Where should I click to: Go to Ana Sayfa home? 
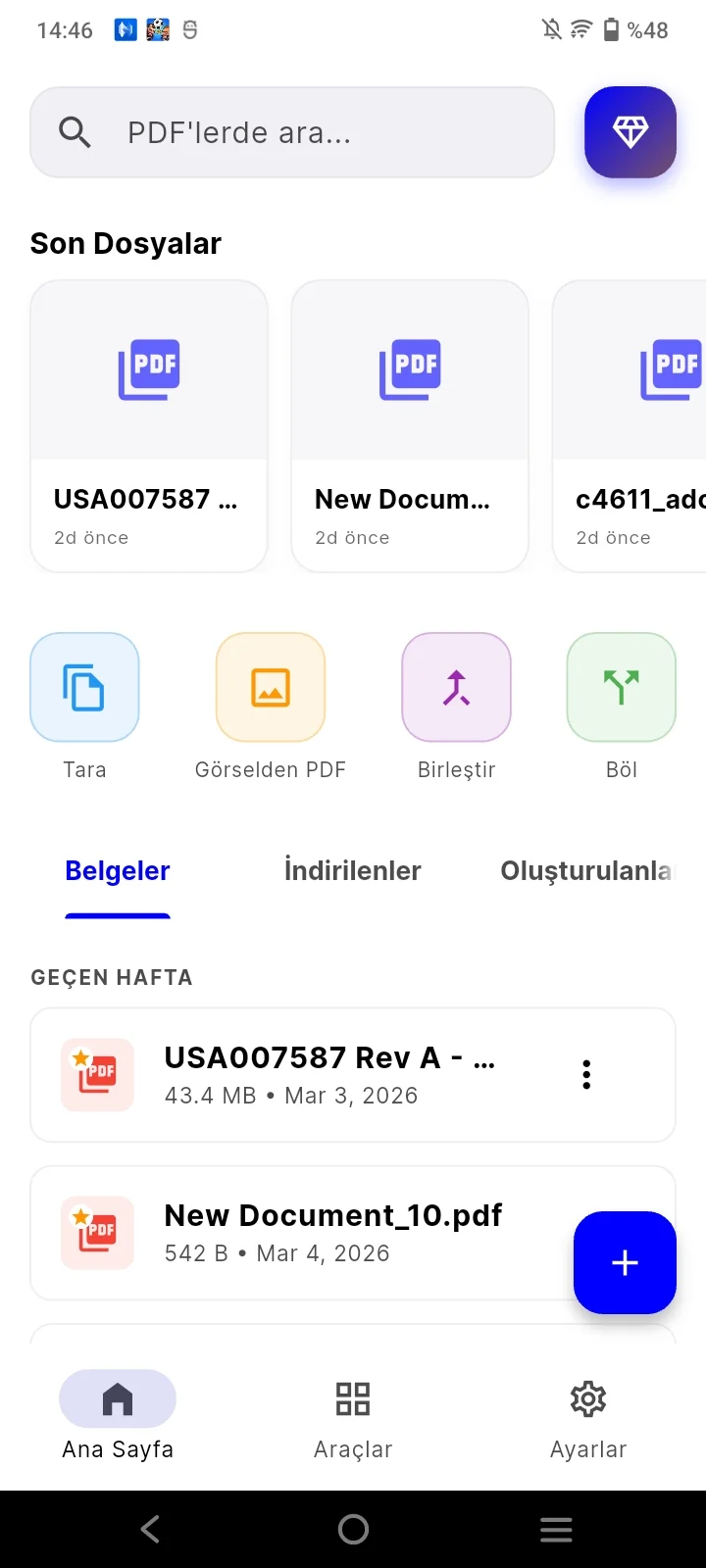pos(117,1416)
